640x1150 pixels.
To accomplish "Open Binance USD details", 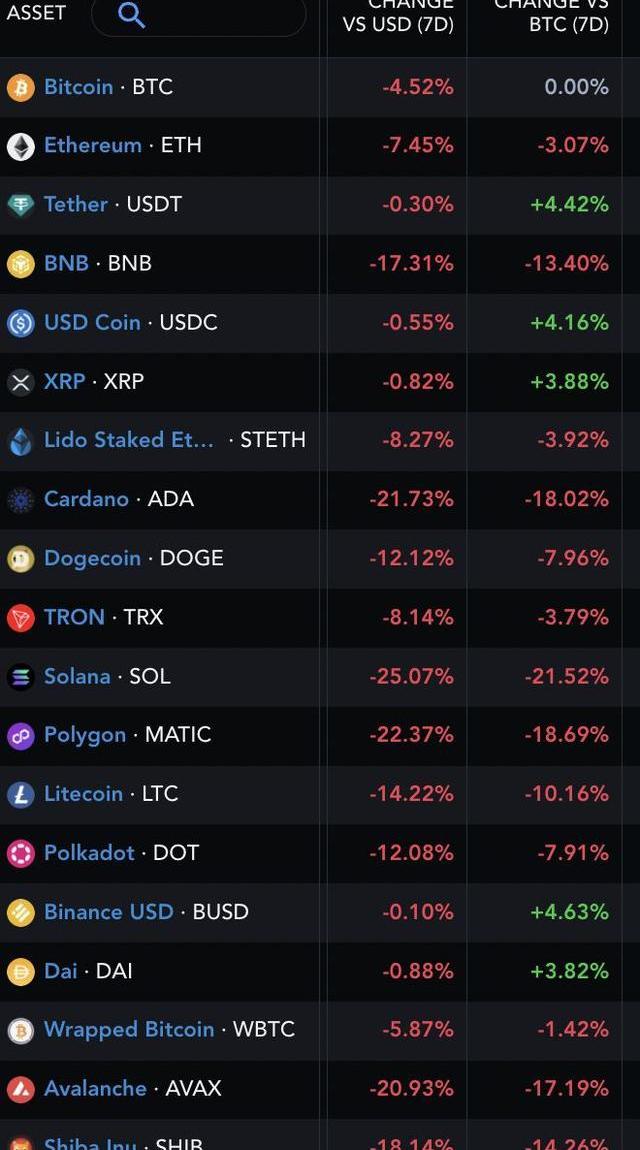I will [x=108, y=912].
